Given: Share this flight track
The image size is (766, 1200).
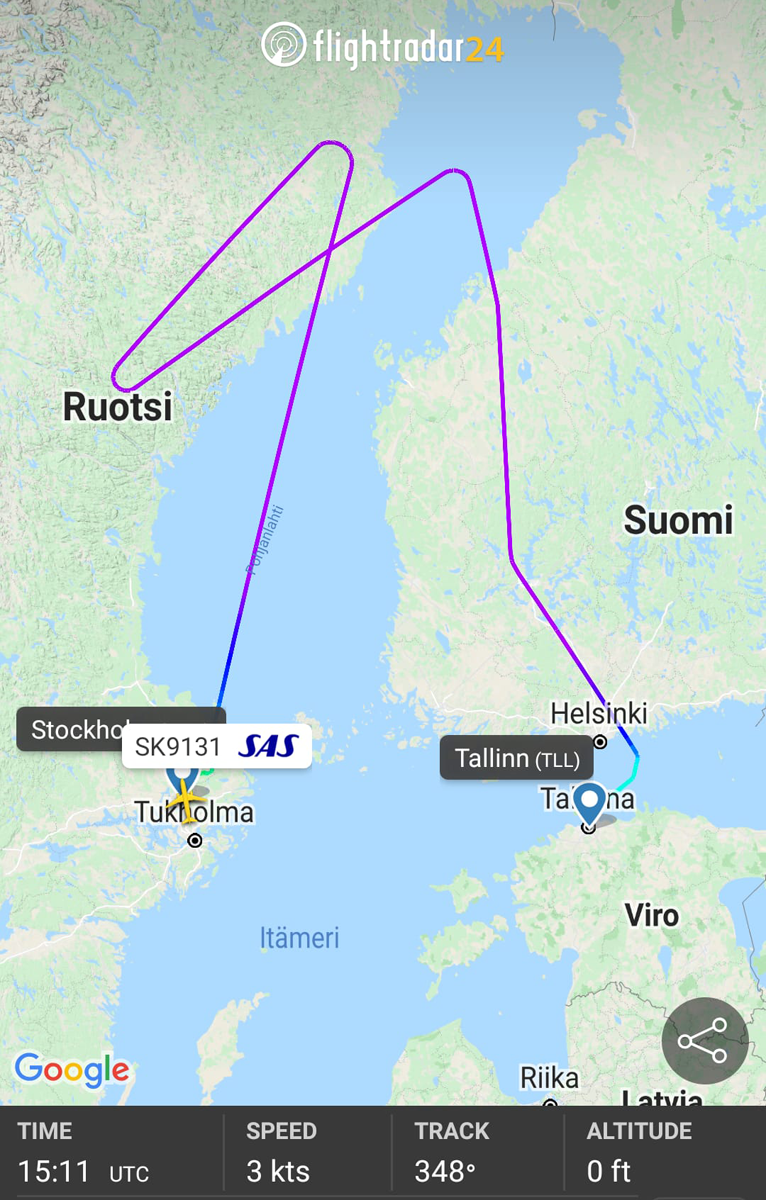Looking at the screenshot, I should (x=704, y=1040).
